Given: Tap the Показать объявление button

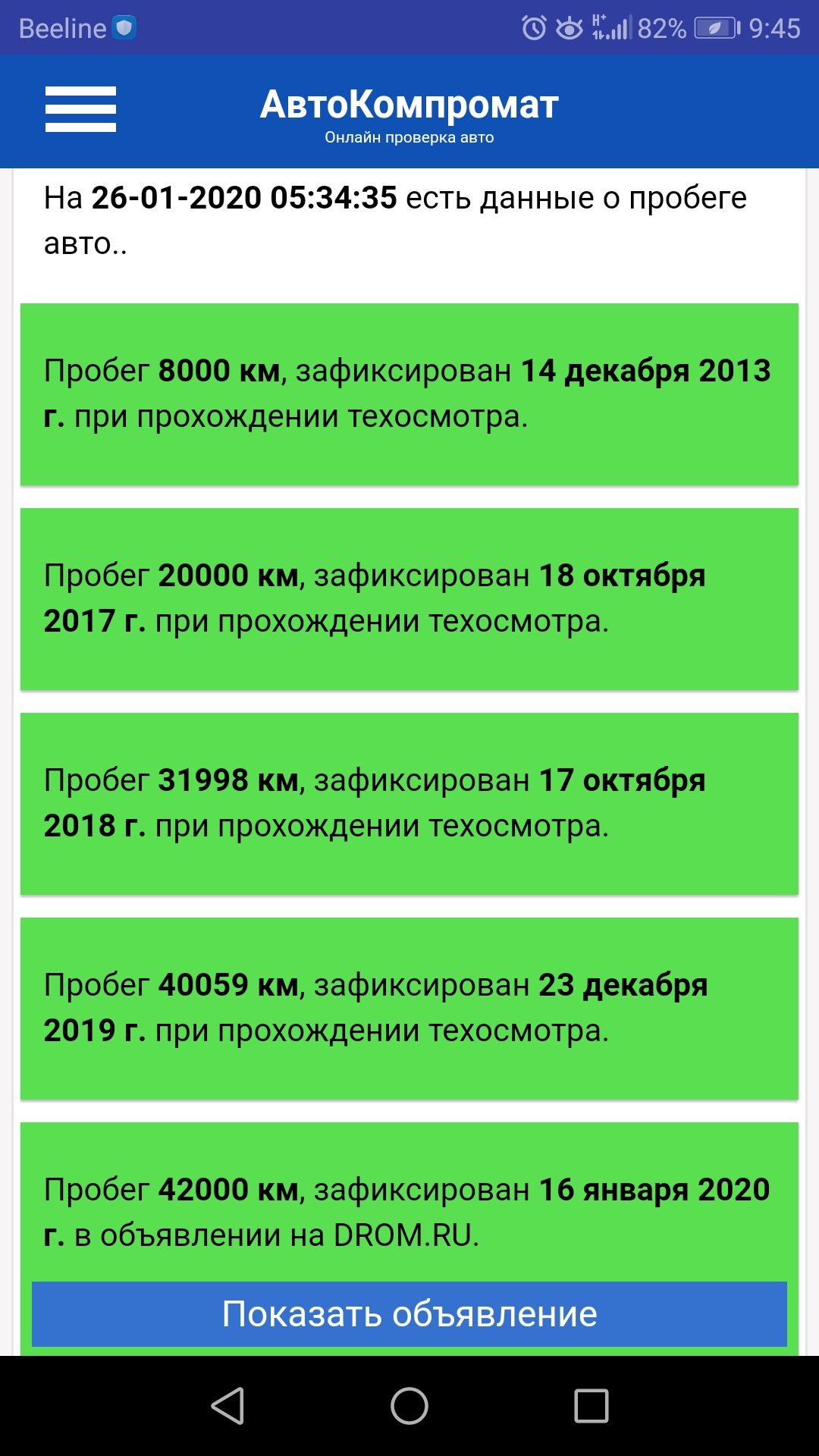Looking at the screenshot, I should 409,1313.
